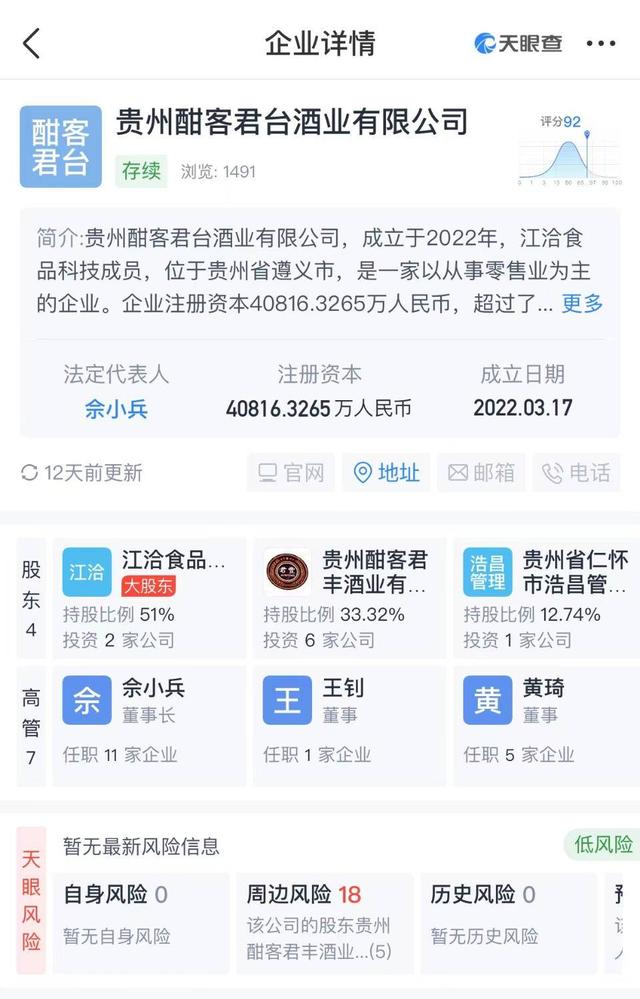Open the 地址 address button
Image resolution: width=640 pixels, height=999 pixels.
pos(386,473)
